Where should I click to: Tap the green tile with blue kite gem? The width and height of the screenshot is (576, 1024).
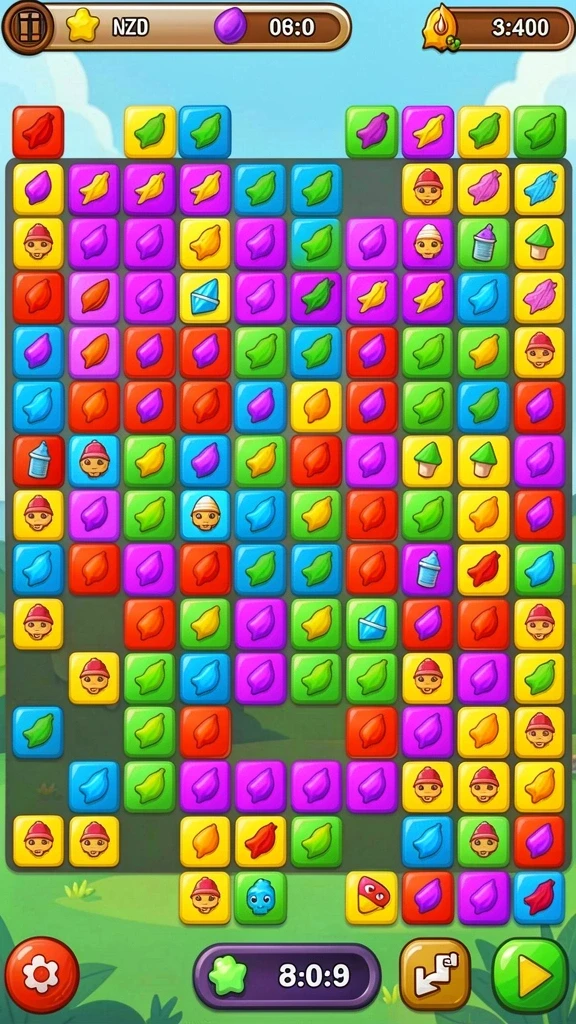(x=372, y=624)
